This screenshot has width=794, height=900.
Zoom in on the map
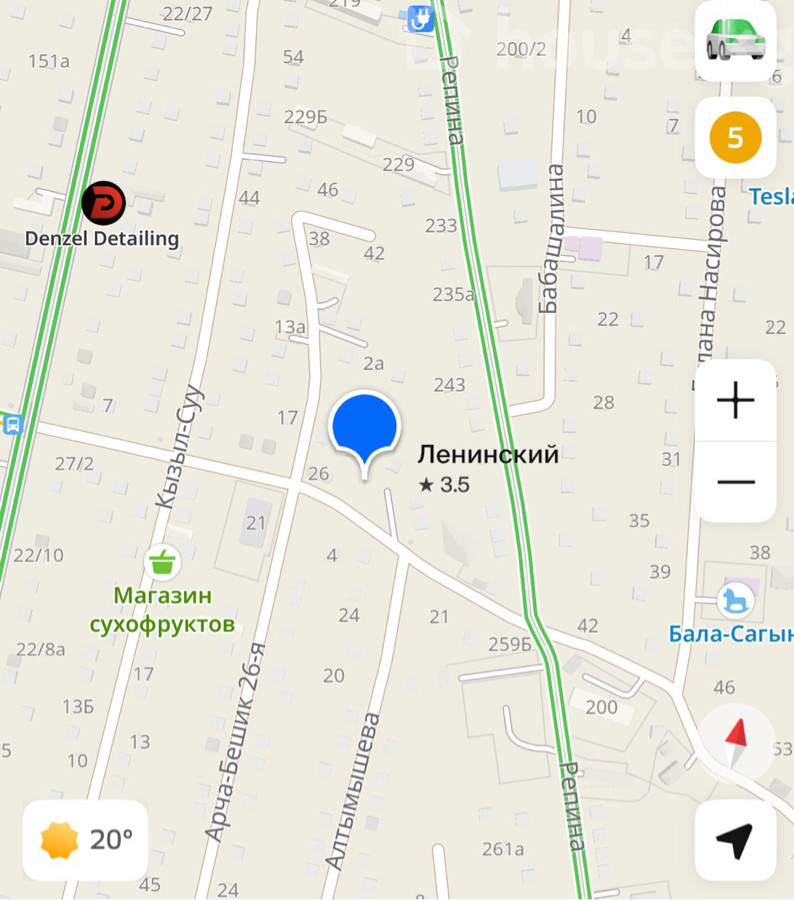pos(735,401)
